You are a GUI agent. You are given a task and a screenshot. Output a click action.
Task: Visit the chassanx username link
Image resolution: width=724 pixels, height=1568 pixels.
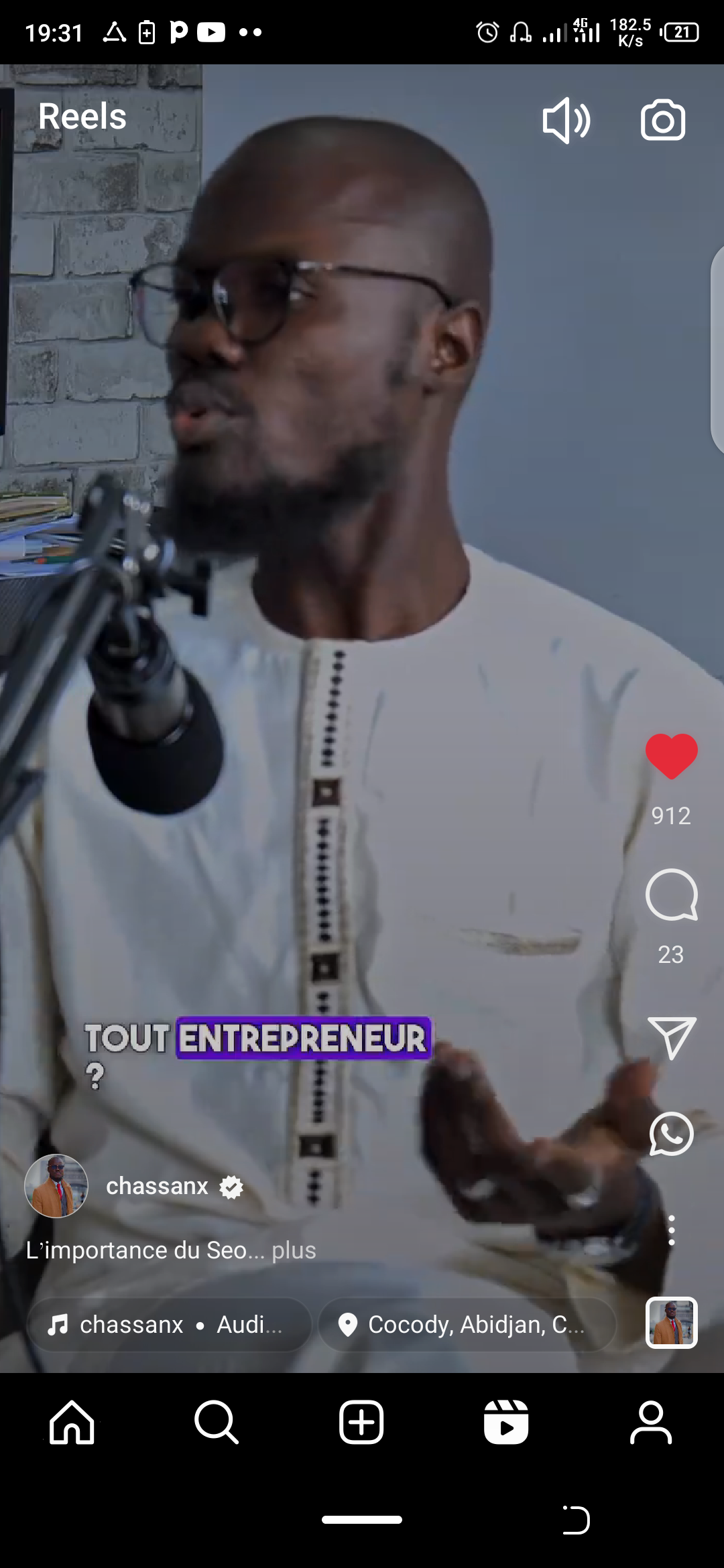(x=157, y=1186)
